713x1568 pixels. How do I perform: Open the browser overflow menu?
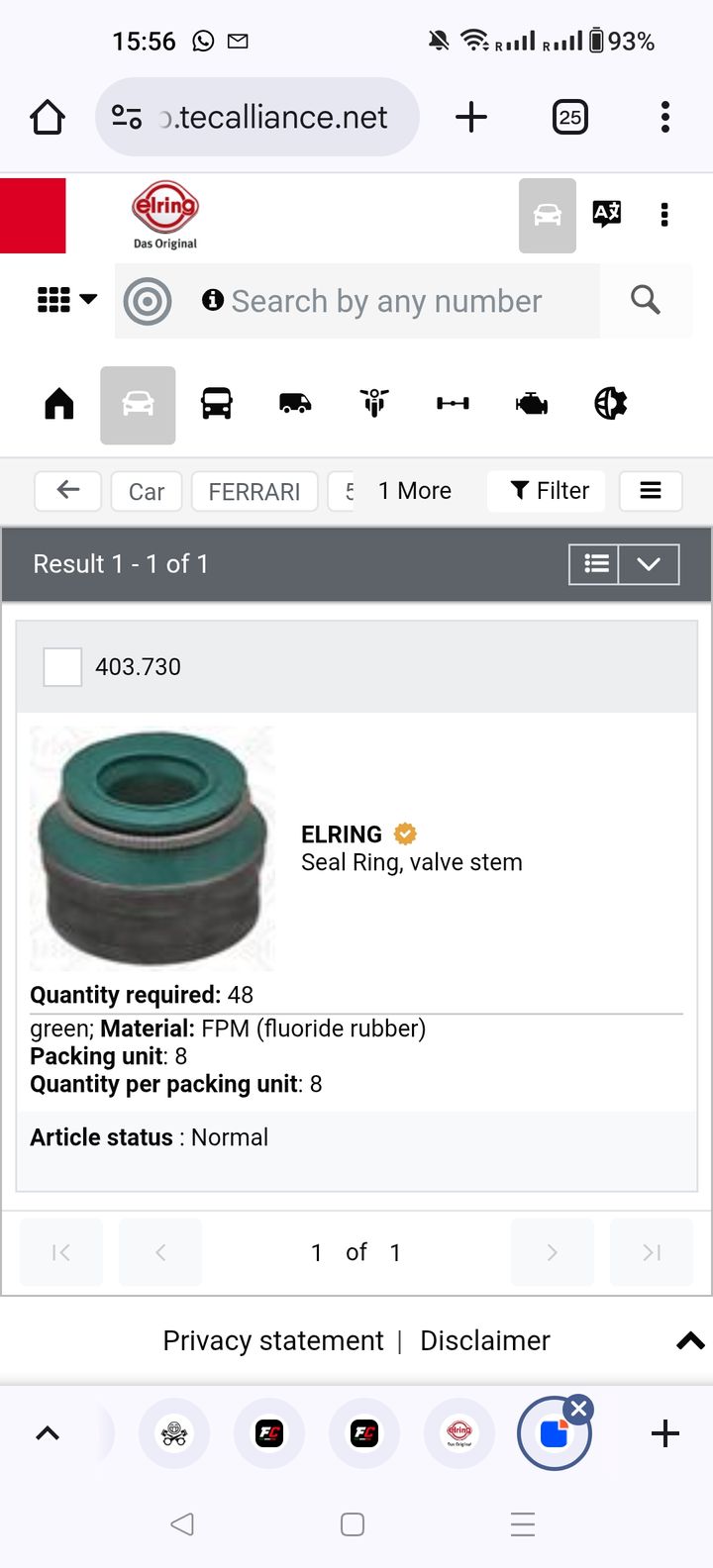(x=664, y=118)
